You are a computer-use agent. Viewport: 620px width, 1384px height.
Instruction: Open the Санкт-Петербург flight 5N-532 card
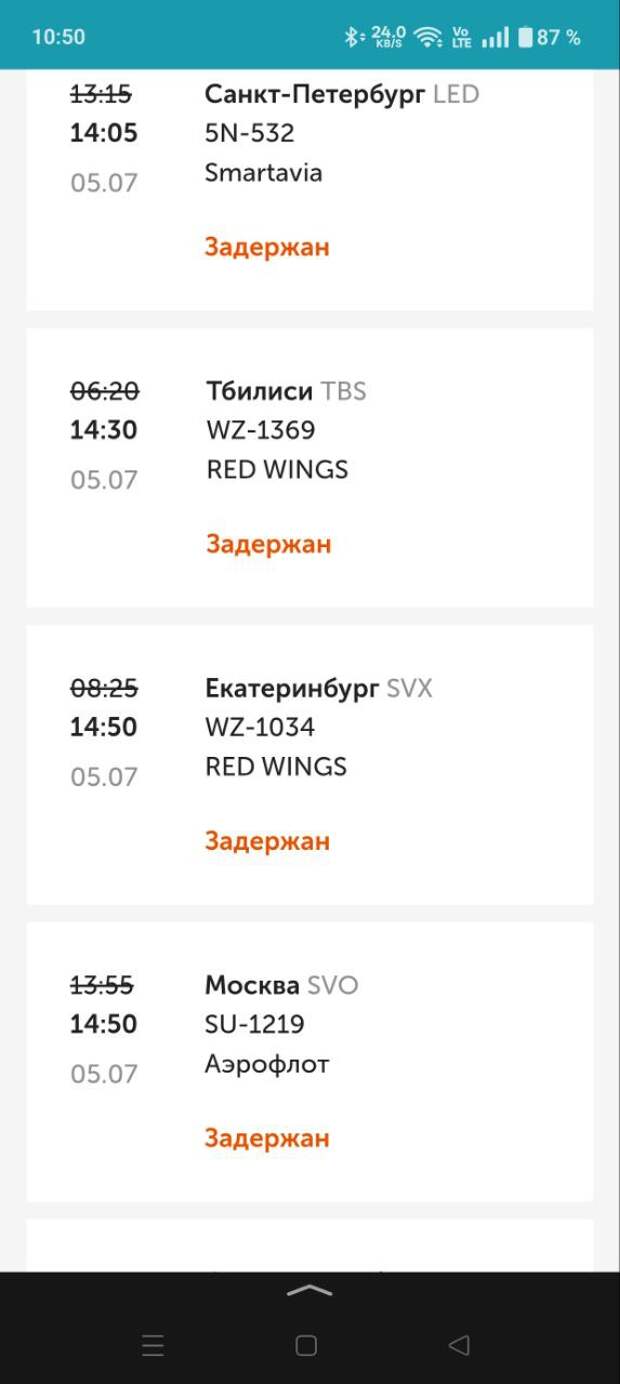[x=310, y=190]
